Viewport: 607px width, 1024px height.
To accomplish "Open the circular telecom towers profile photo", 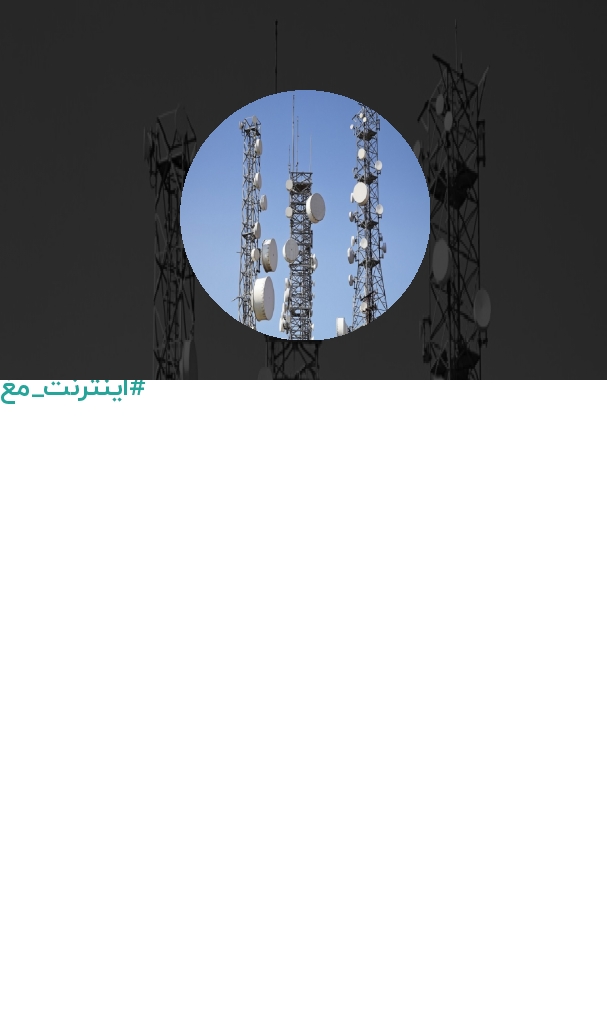I will [x=304, y=215].
